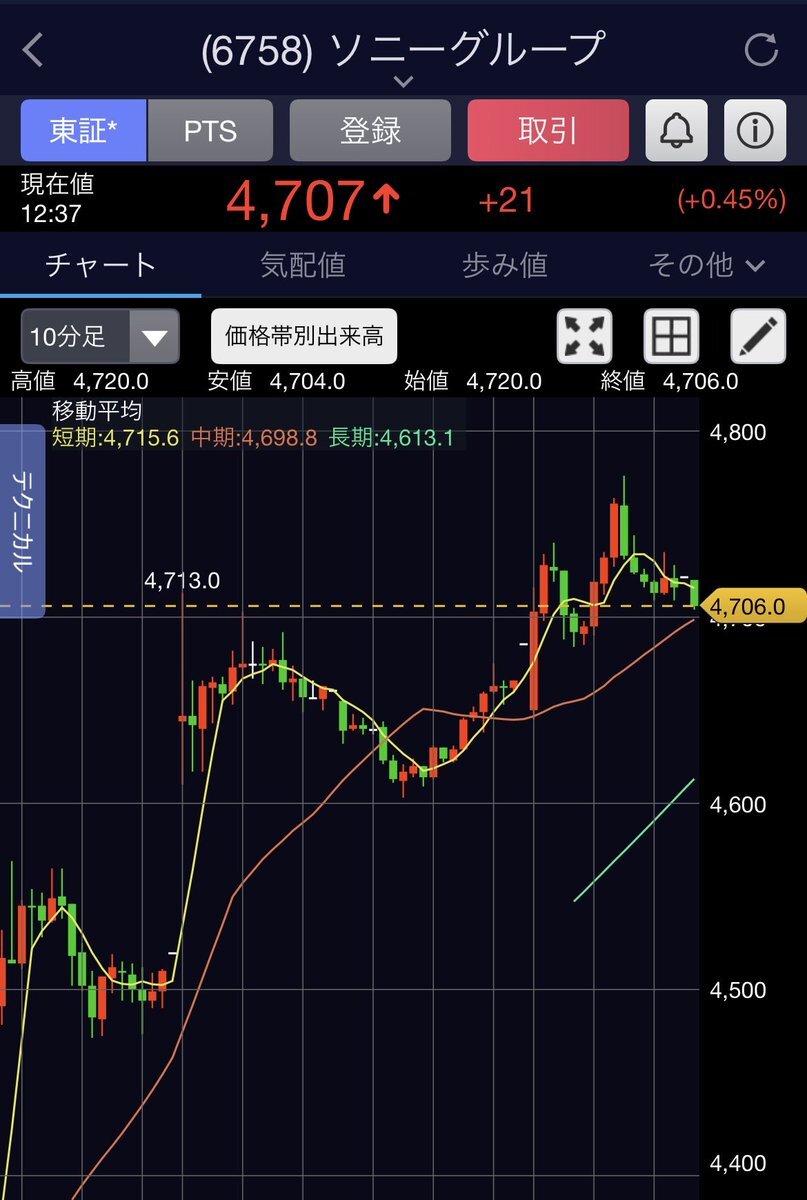Go back using the top-left arrow
The image size is (807, 1200).
33,50
